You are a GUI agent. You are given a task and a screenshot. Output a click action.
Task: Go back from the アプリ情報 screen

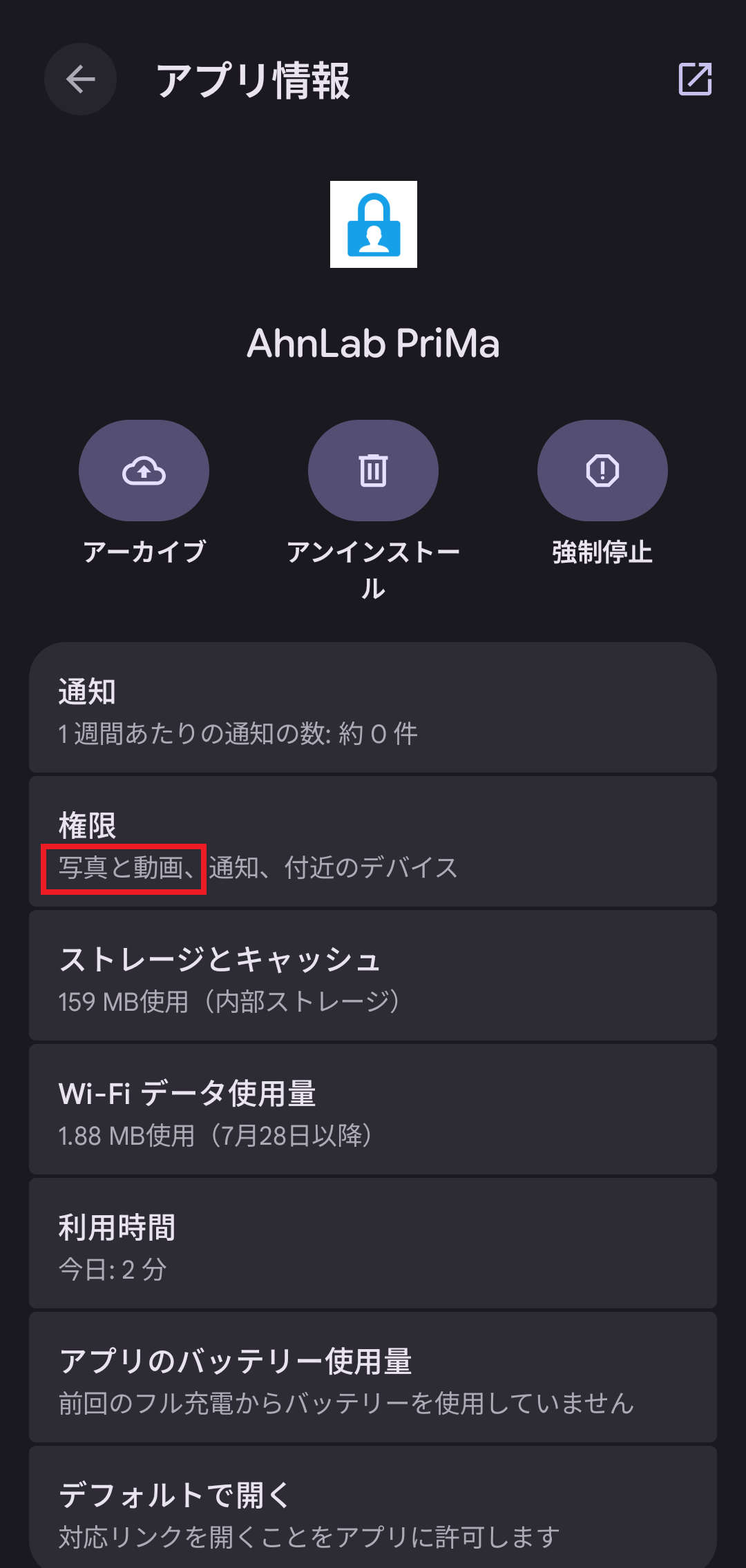[80, 79]
